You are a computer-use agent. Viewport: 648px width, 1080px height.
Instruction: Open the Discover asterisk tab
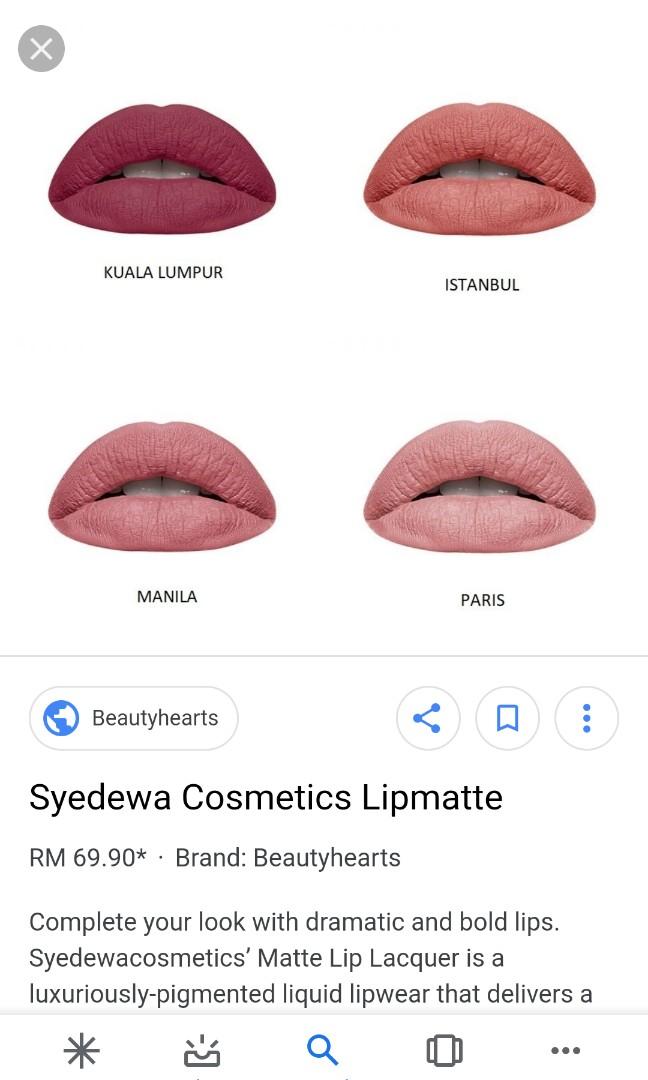click(81, 1050)
